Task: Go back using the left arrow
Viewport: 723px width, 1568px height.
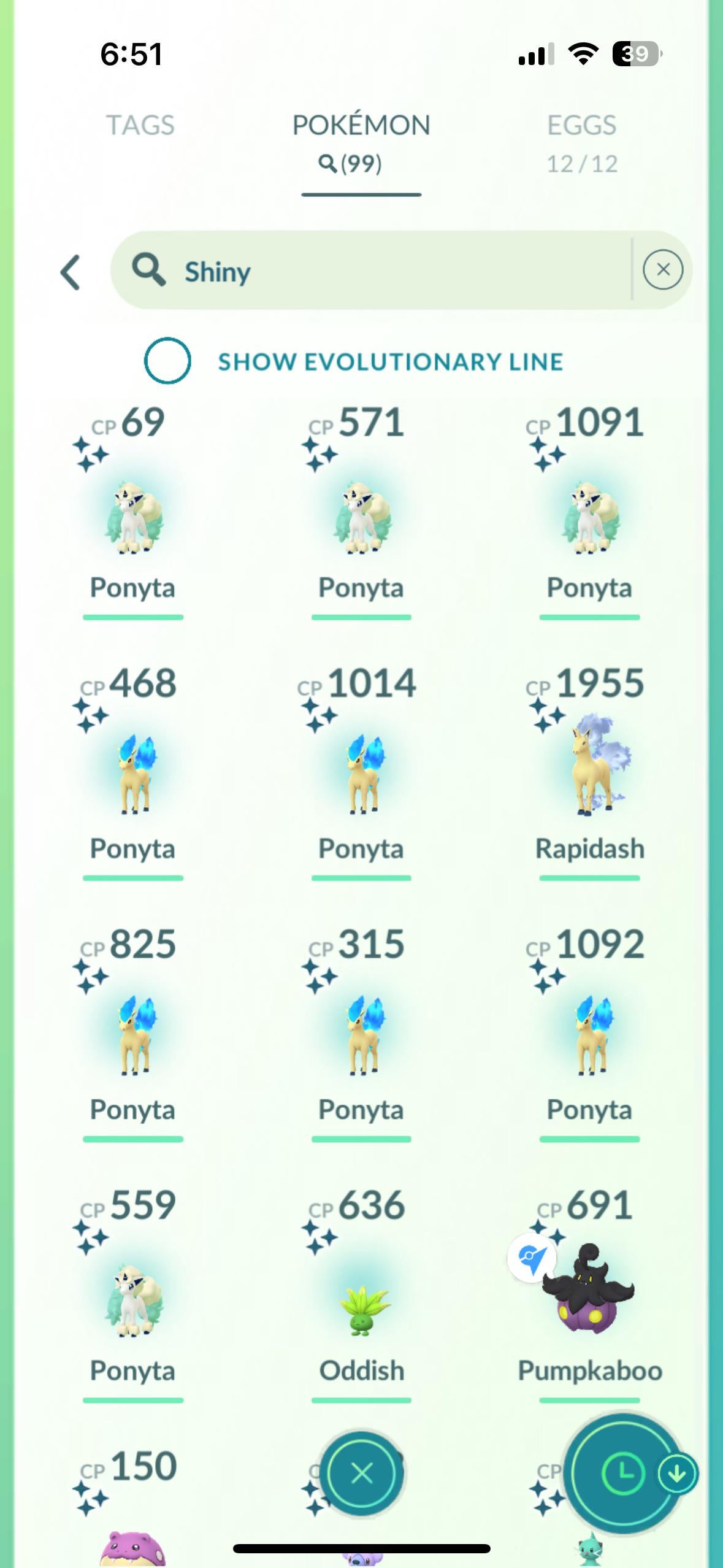Action: click(71, 272)
